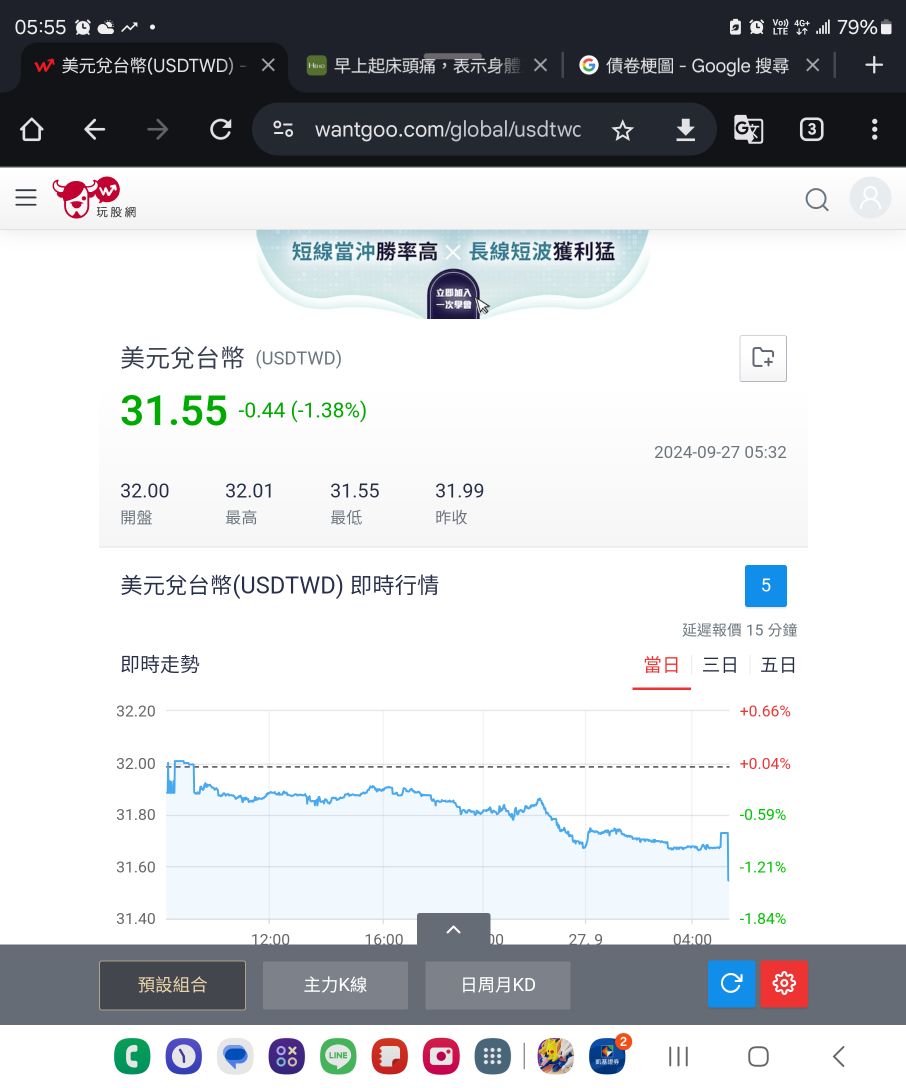Image resolution: width=906 pixels, height=1088 pixels.
Task: Switch to the 債卷梗圖 Google tab
Action: pyautogui.click(x=690, y=65)
